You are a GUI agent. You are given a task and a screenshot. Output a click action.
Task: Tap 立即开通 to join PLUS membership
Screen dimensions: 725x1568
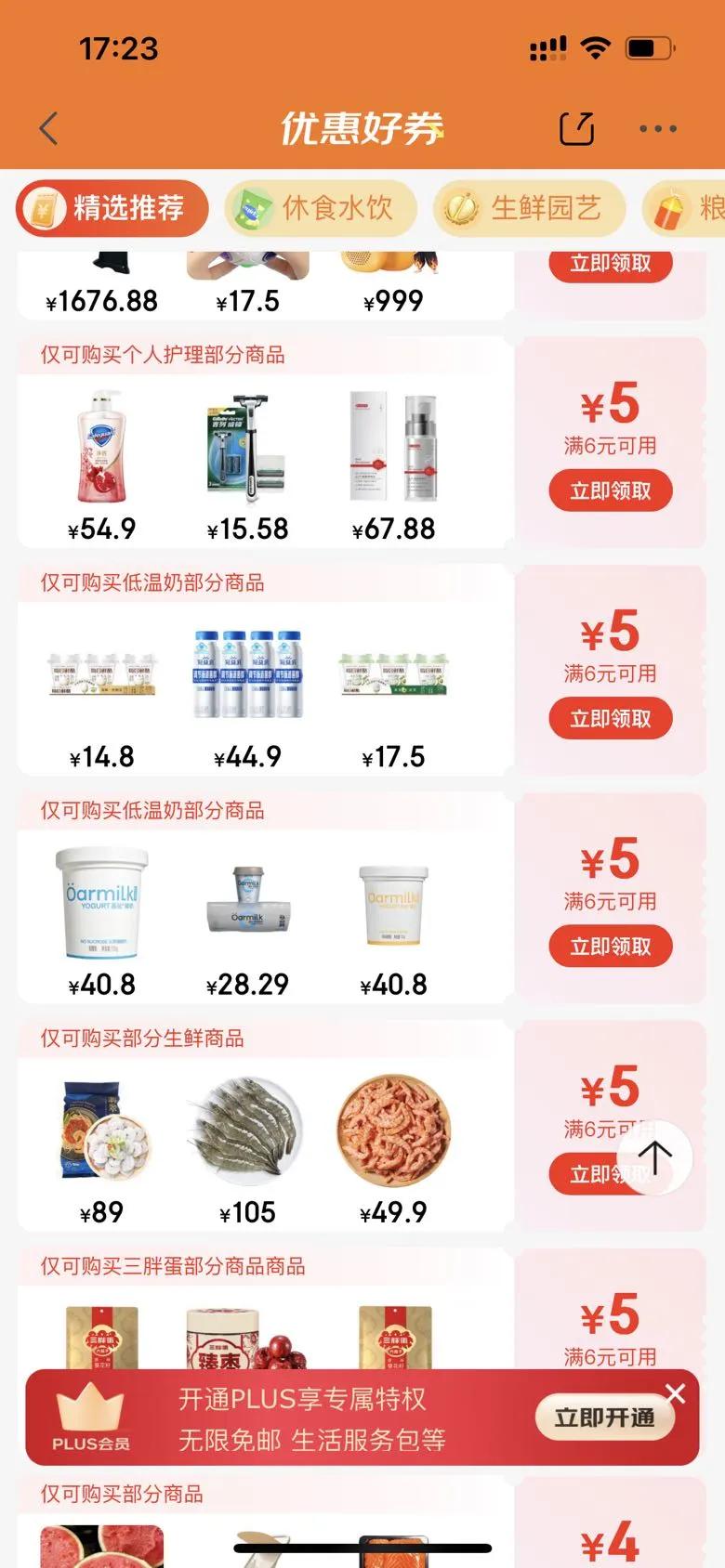click(604, 1418)
